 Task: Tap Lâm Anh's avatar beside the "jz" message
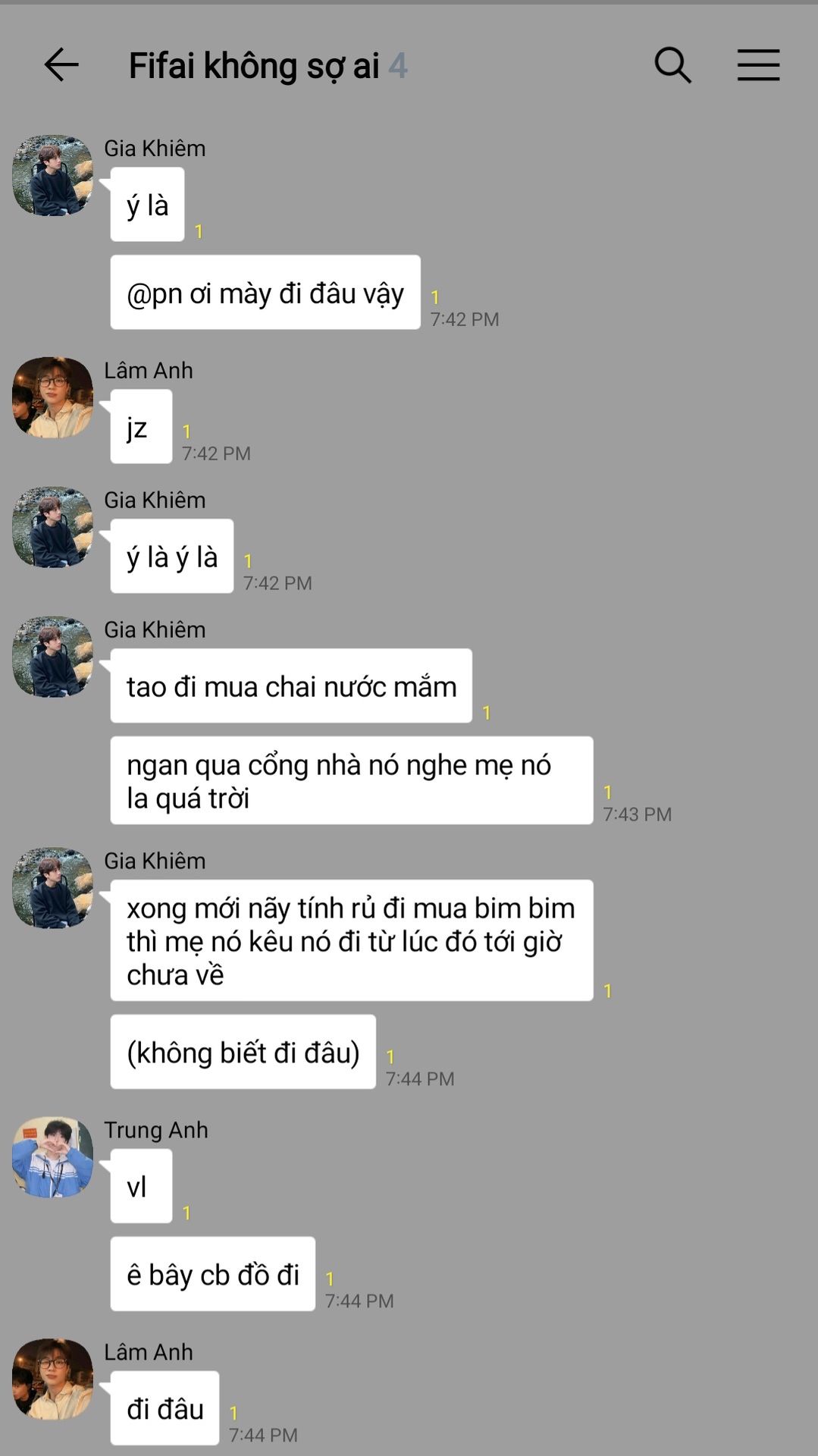[52, 397]
